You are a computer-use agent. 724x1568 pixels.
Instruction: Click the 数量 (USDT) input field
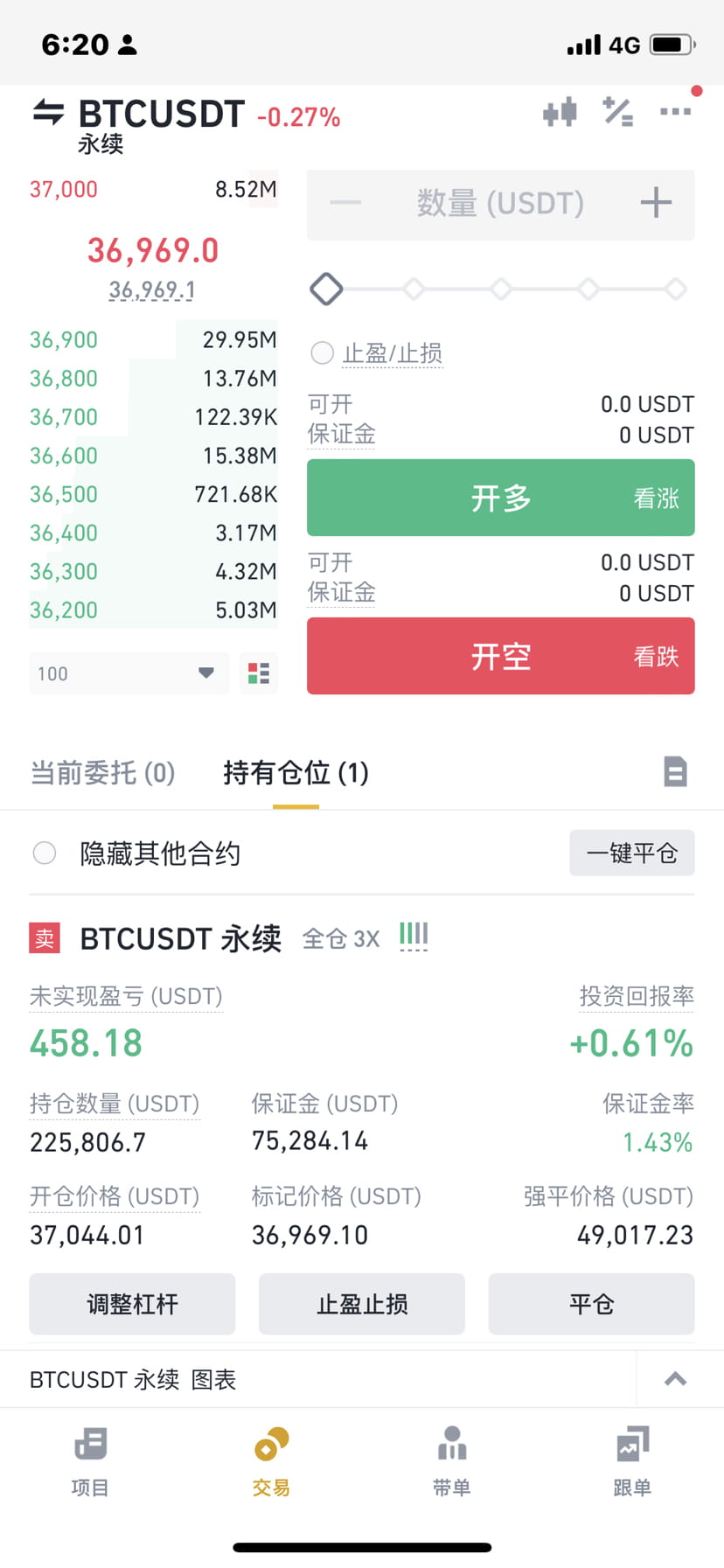[x=500, y=204]
